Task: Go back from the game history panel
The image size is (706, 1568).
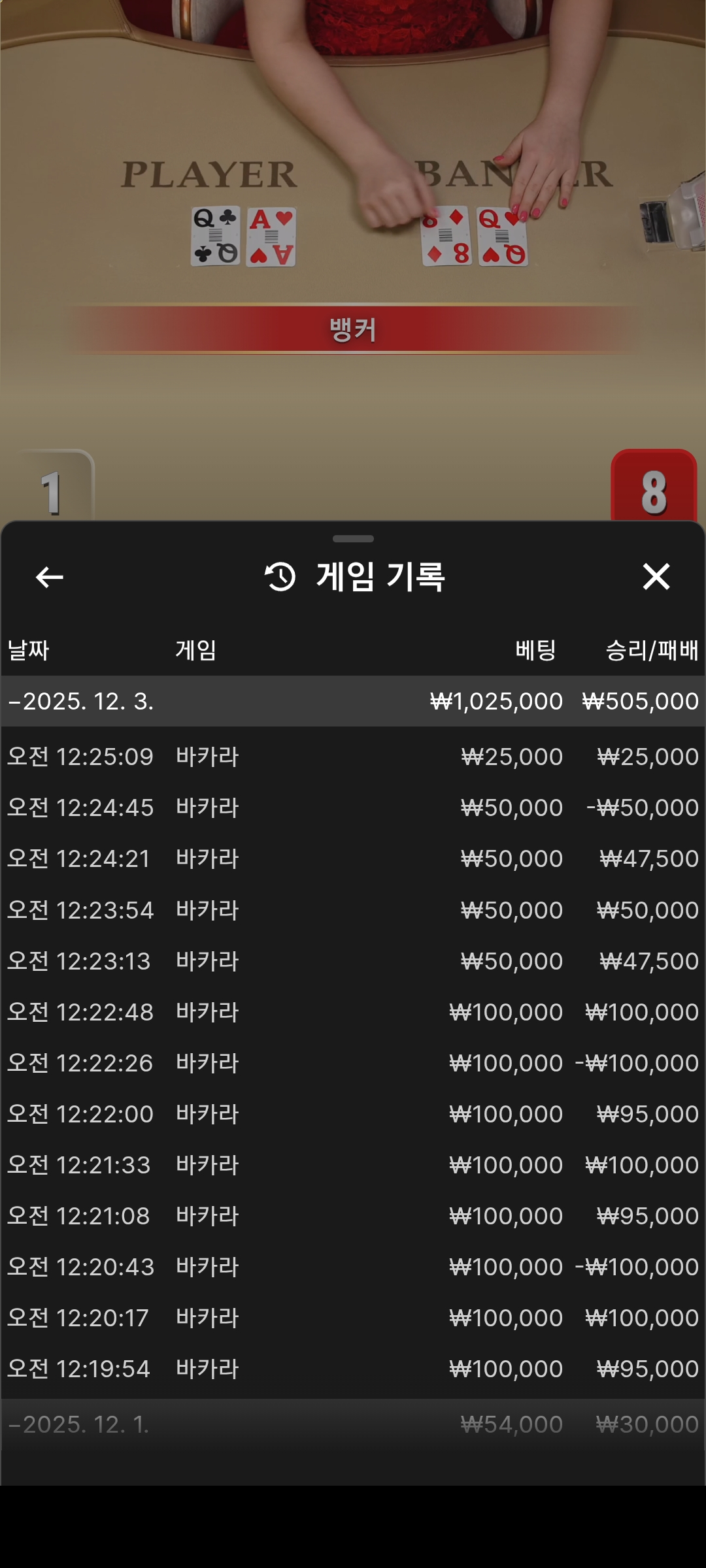Action: coord(50,577)
